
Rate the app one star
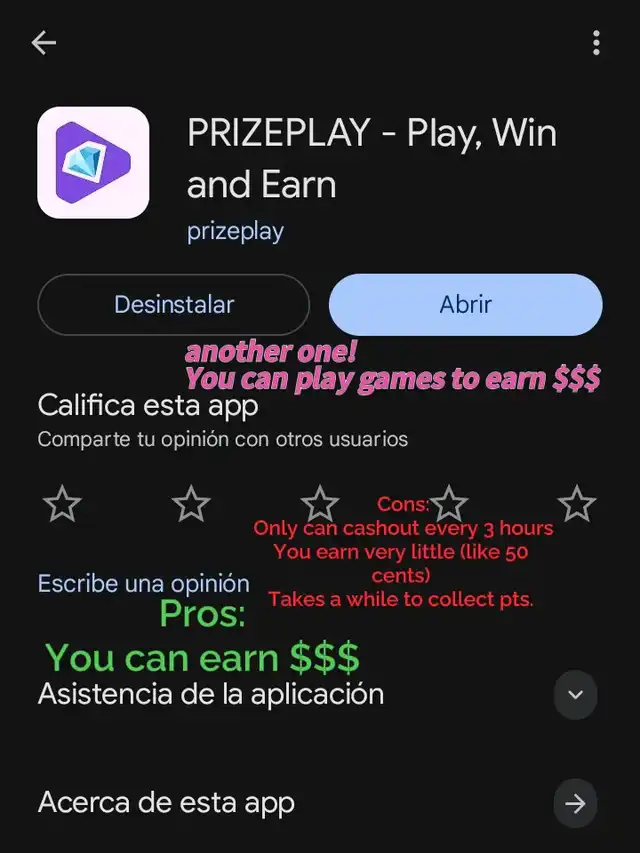[x=62, y=504]
